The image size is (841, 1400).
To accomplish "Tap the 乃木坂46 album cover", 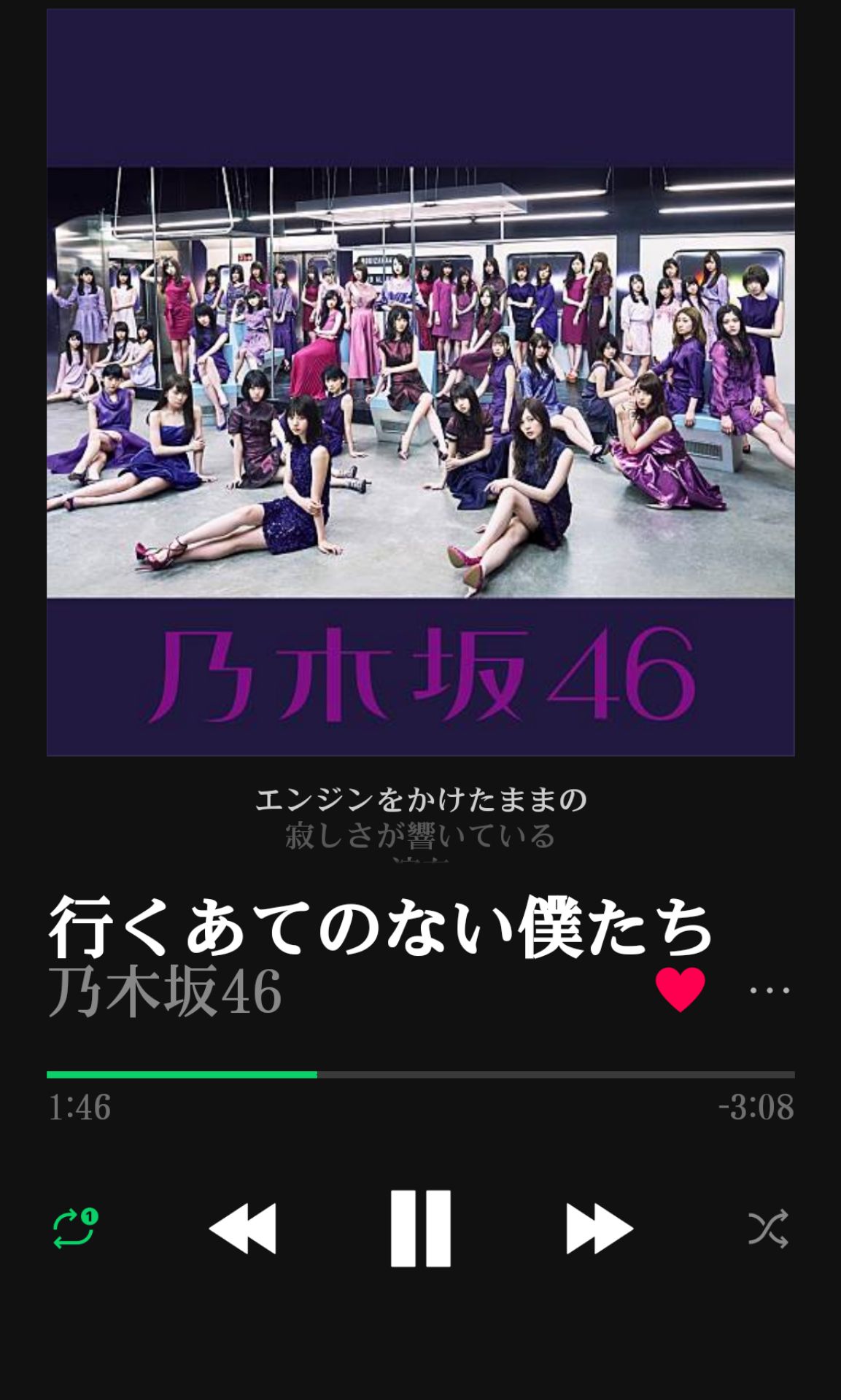I will coord(420,382).
